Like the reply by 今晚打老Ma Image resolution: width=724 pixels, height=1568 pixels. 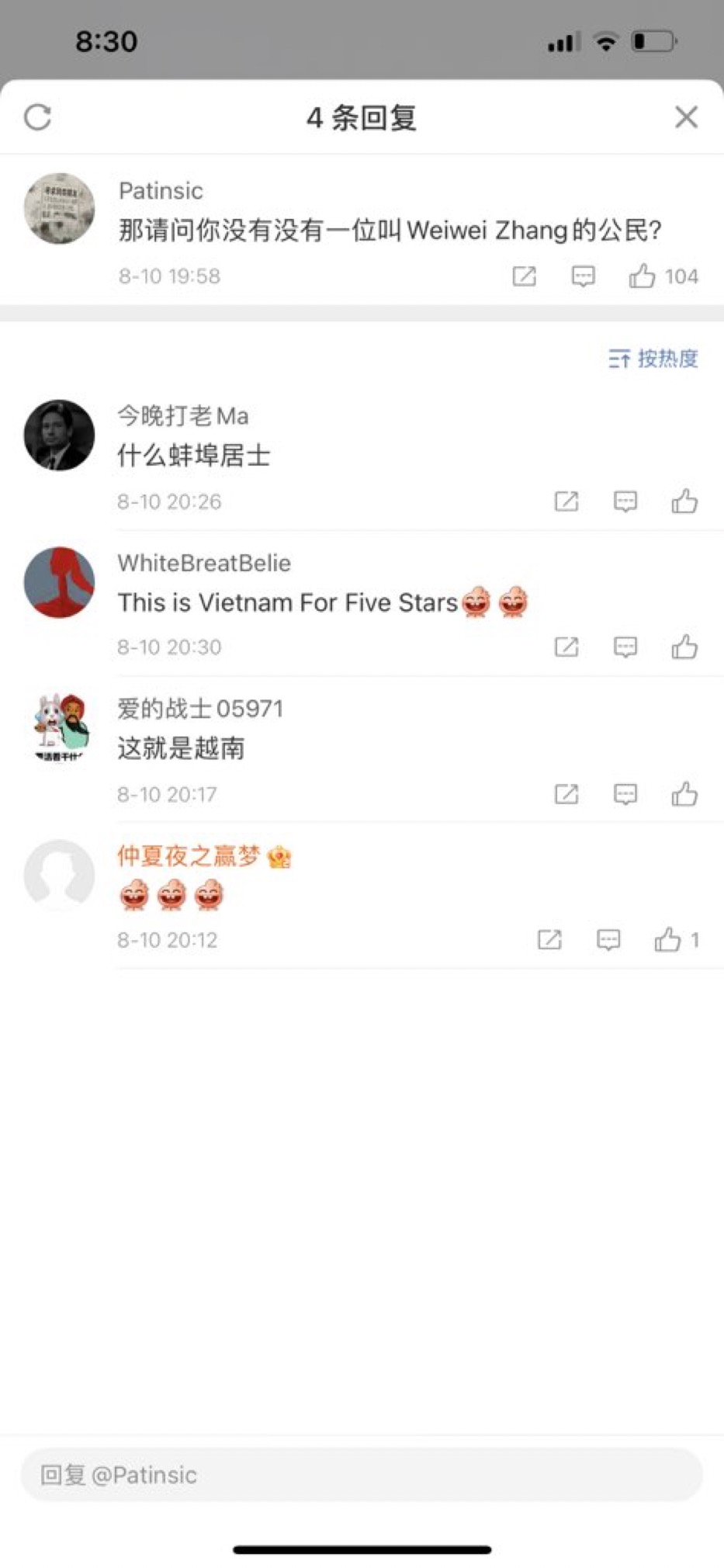[684, 501]
